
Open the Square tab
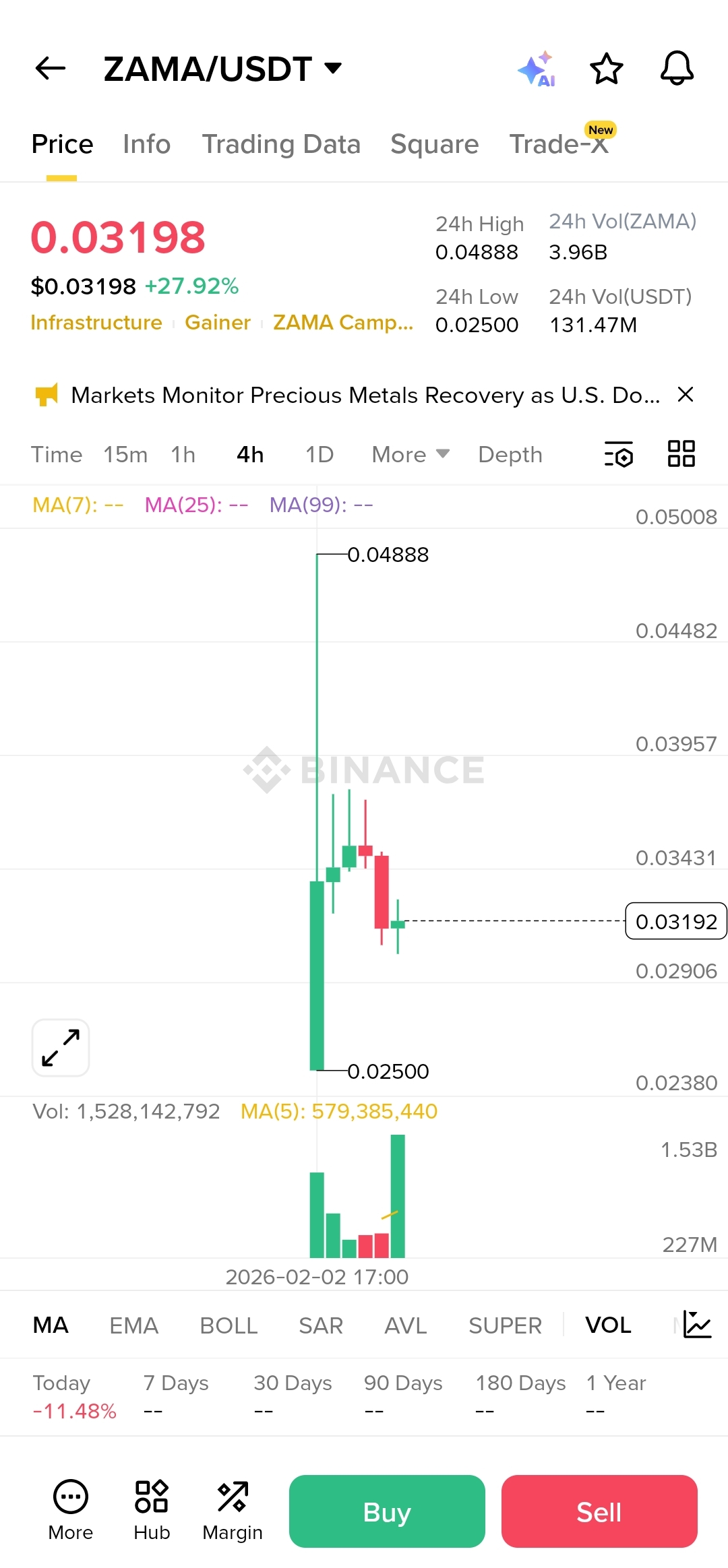coord(434,144)
